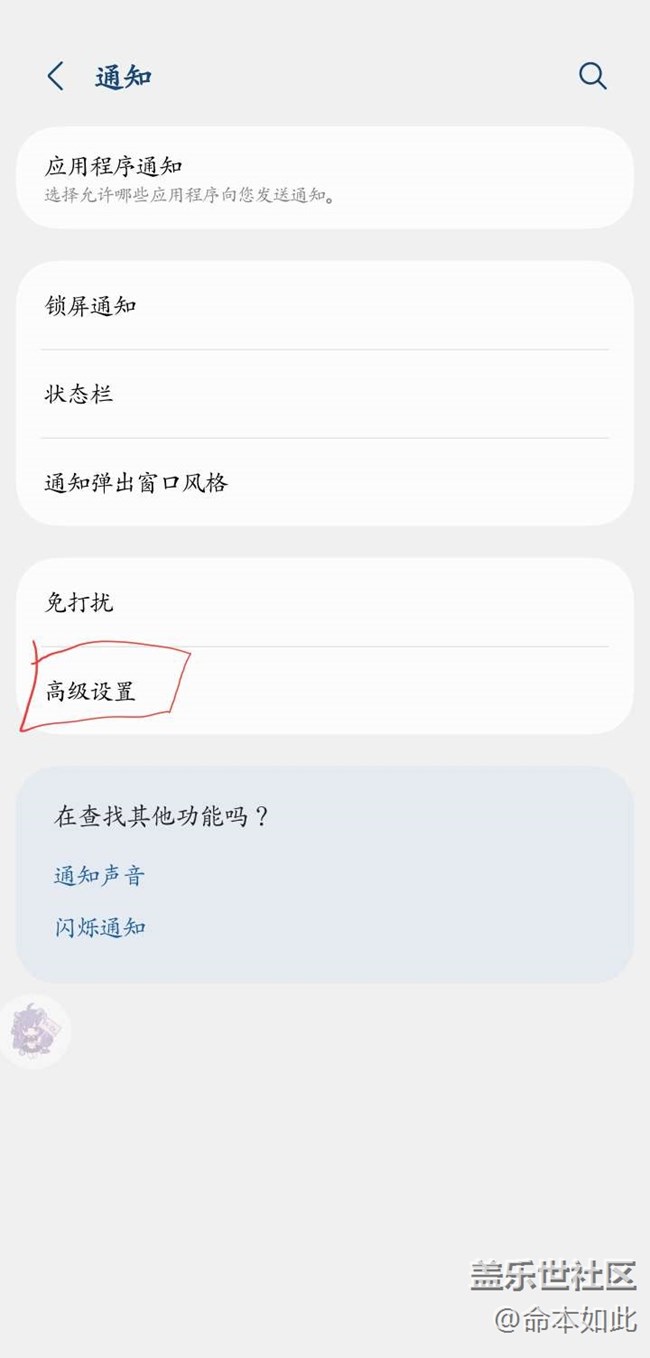Select the 状态栏 option
Screen dimensions: 650x1358
pyautogui.click(x=325, y=394)
